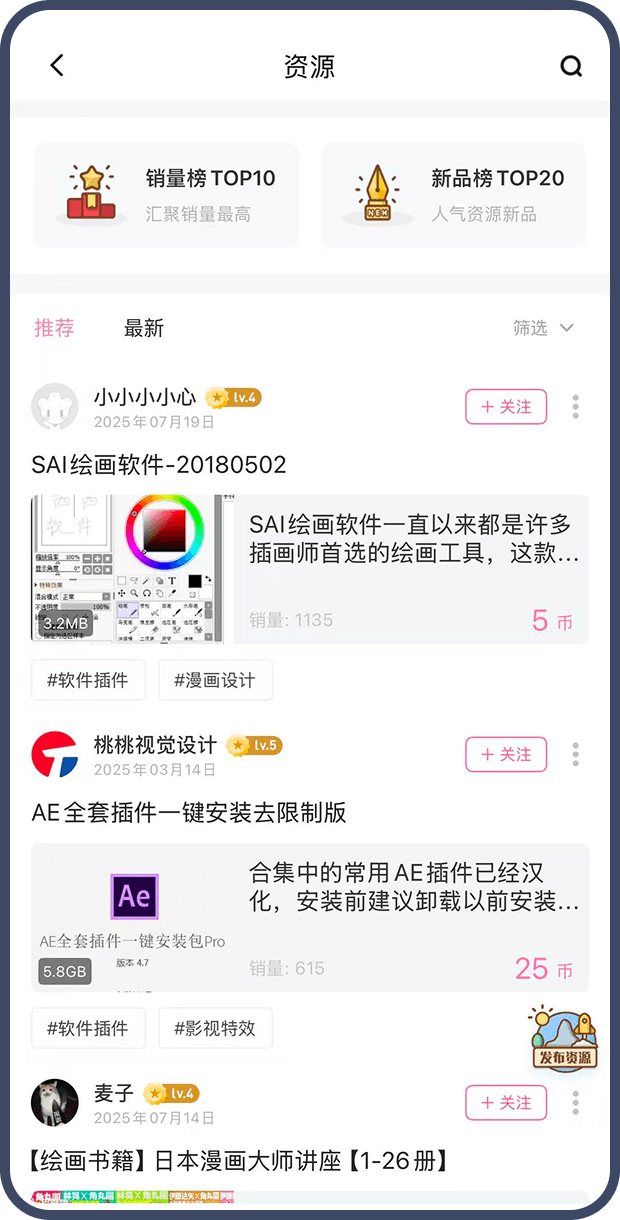Select the #影视特效 tag
The width and height of the screenshot is (620, 1220).
(215, 1028)
